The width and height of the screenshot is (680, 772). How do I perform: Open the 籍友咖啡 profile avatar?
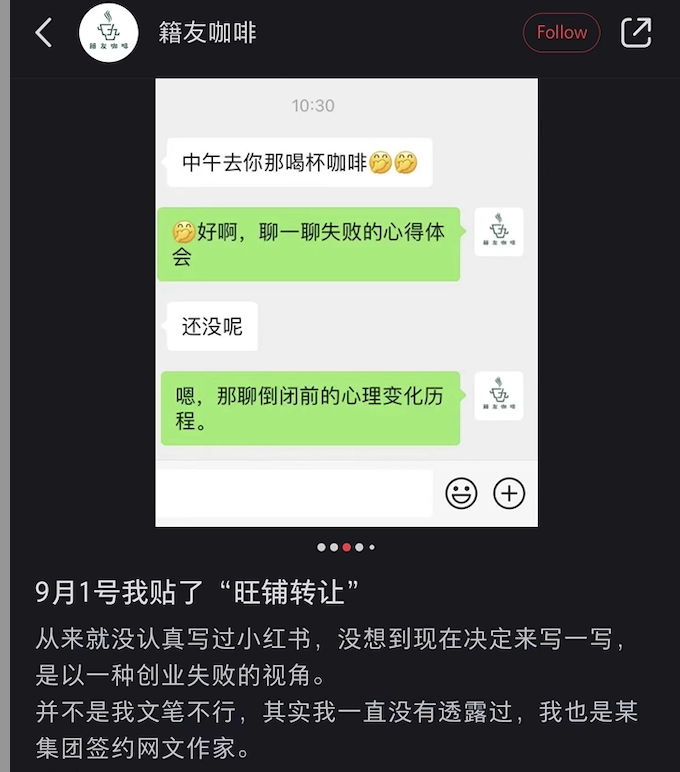(x=108, y=33)
